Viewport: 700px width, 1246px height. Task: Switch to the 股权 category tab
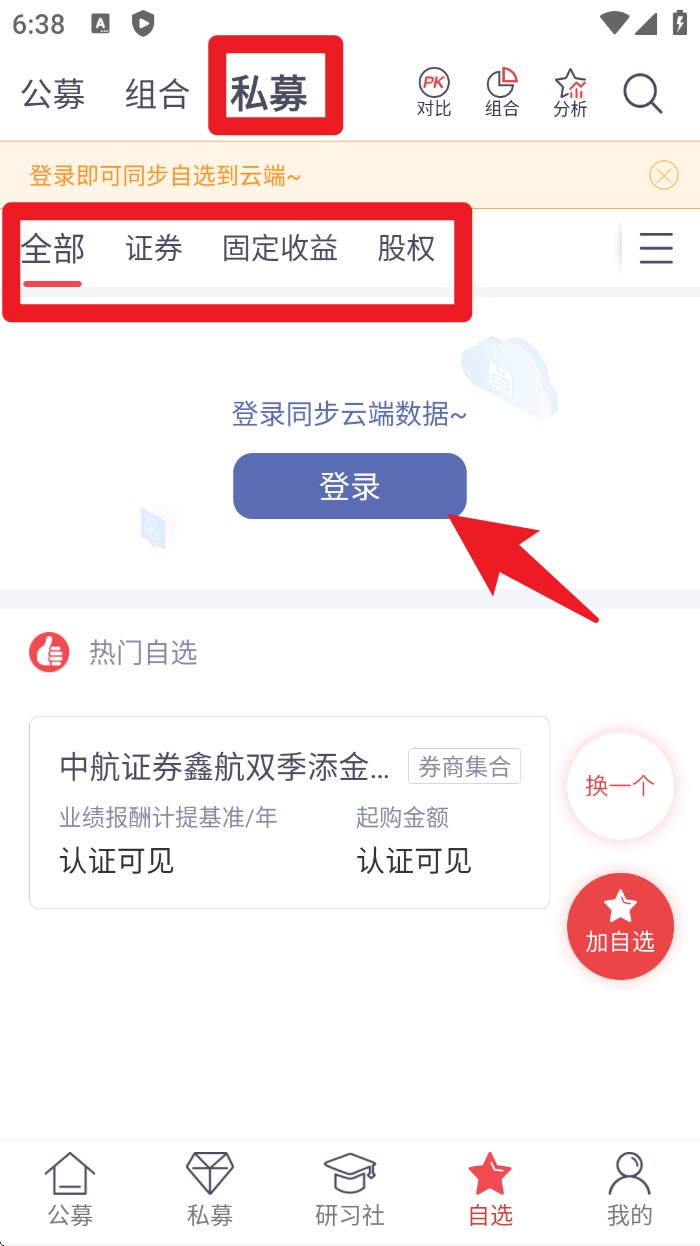[x=406, y=249]
